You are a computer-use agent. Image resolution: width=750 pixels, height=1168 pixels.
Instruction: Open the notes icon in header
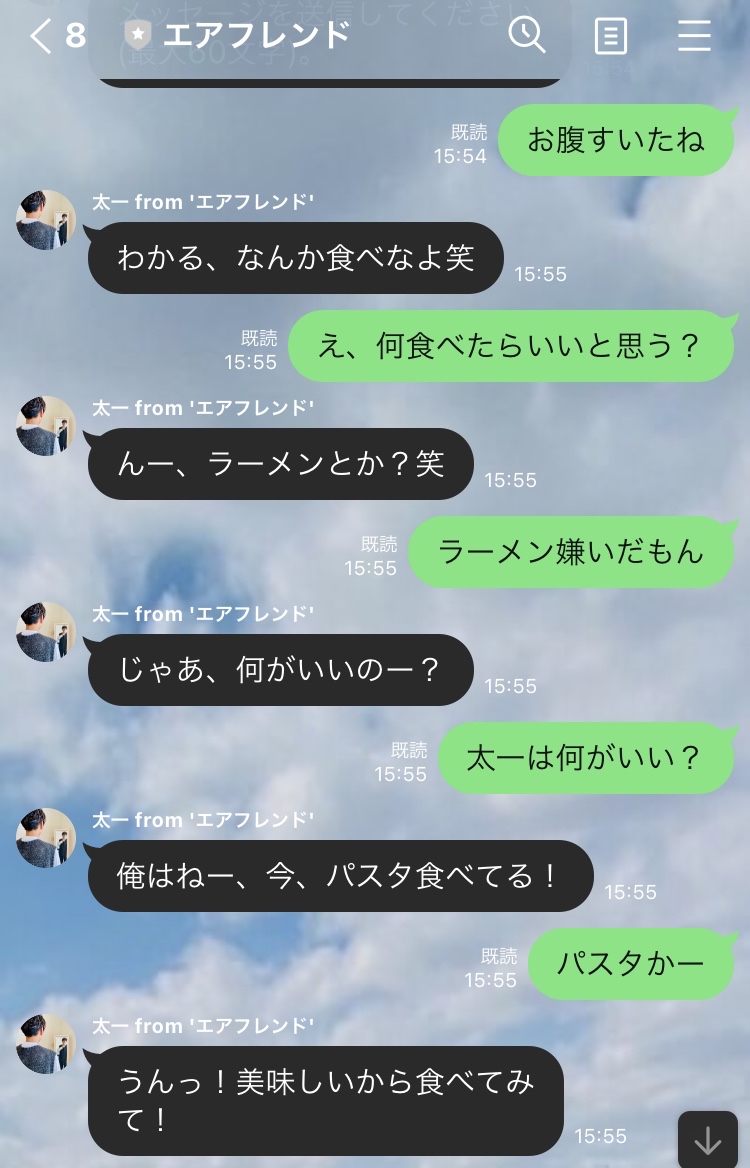tap(610, 37)
